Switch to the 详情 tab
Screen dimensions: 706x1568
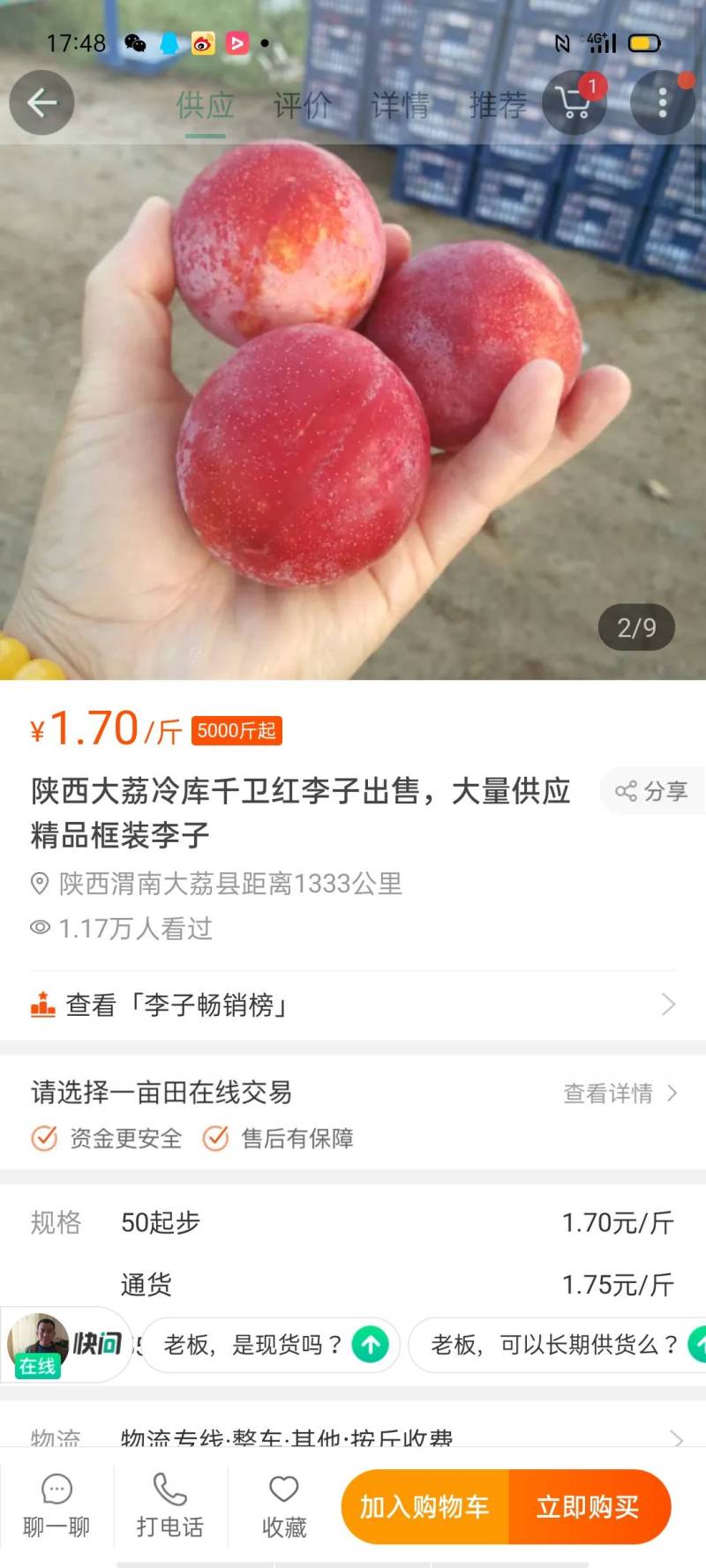coord(400,106)
